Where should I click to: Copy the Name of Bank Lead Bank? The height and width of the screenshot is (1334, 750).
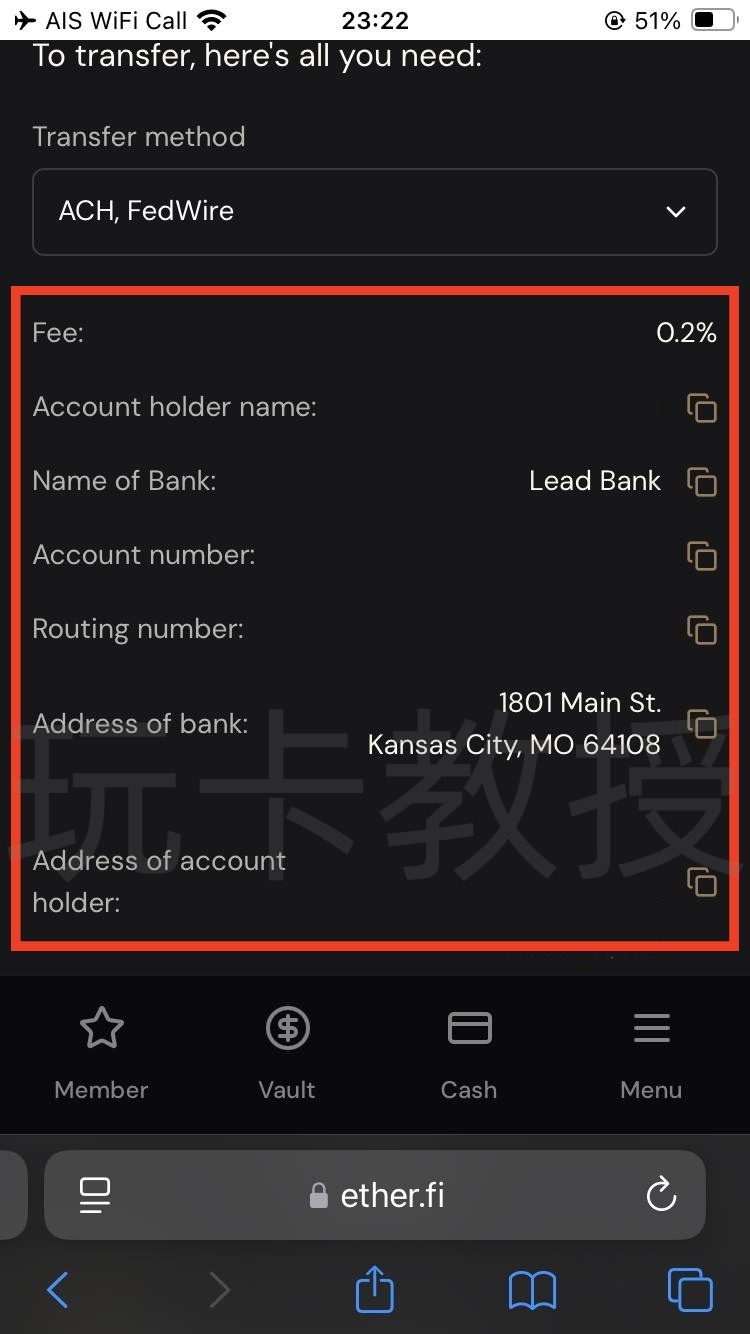[703, 482]
